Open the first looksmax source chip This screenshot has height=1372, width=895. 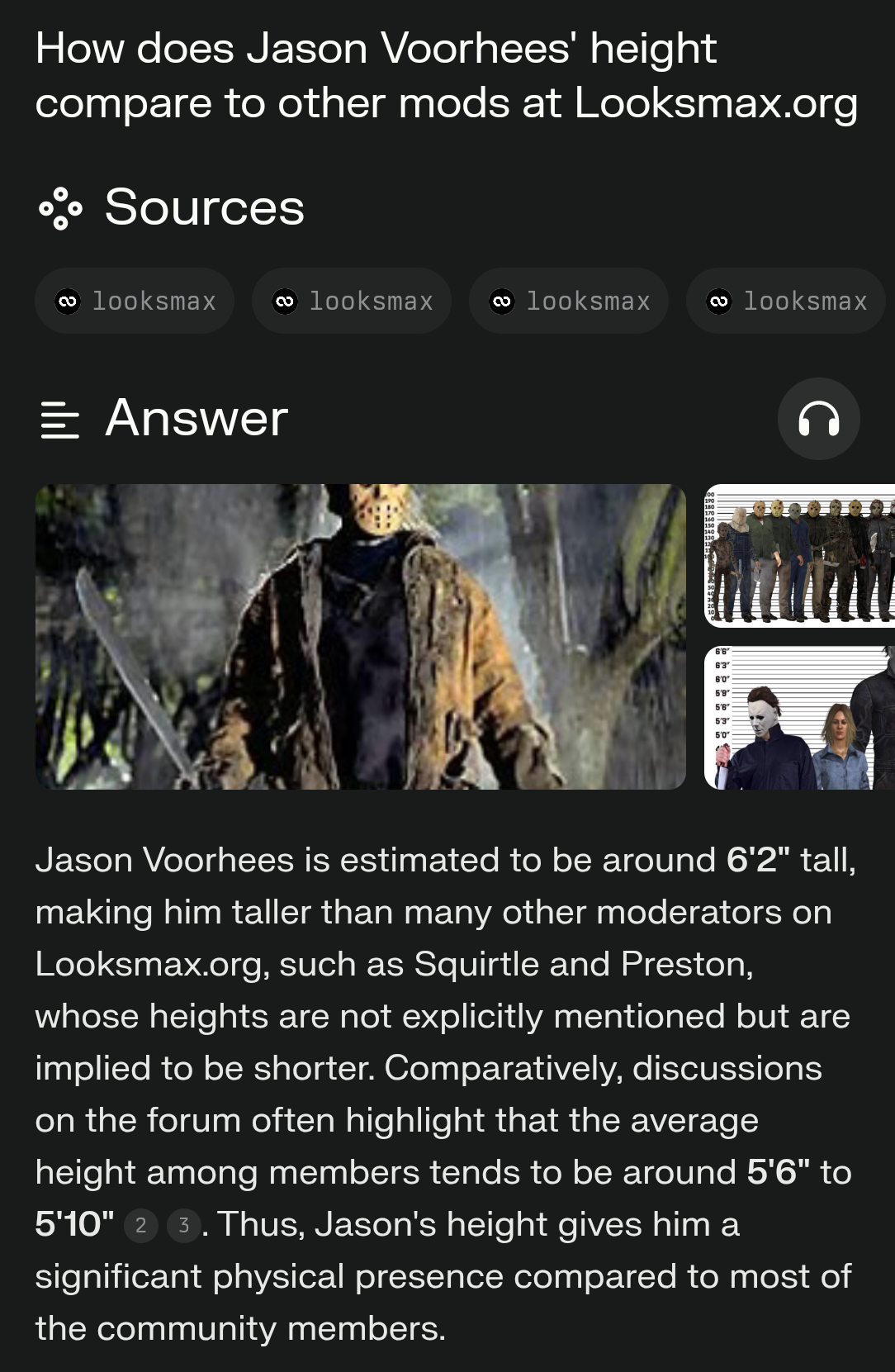(x=135, y=301)
